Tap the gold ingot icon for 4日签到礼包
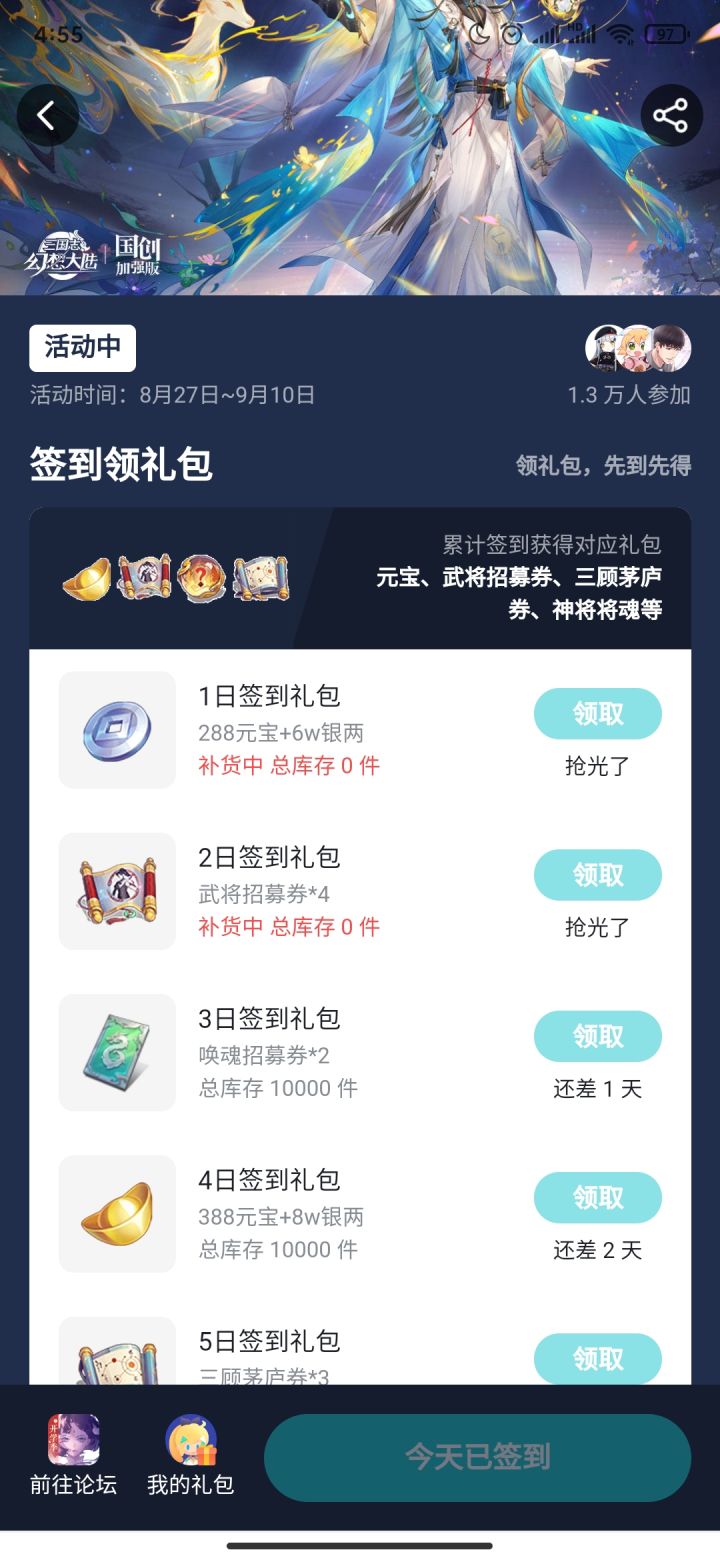The image size is (720, 1560). point(116,1213)
